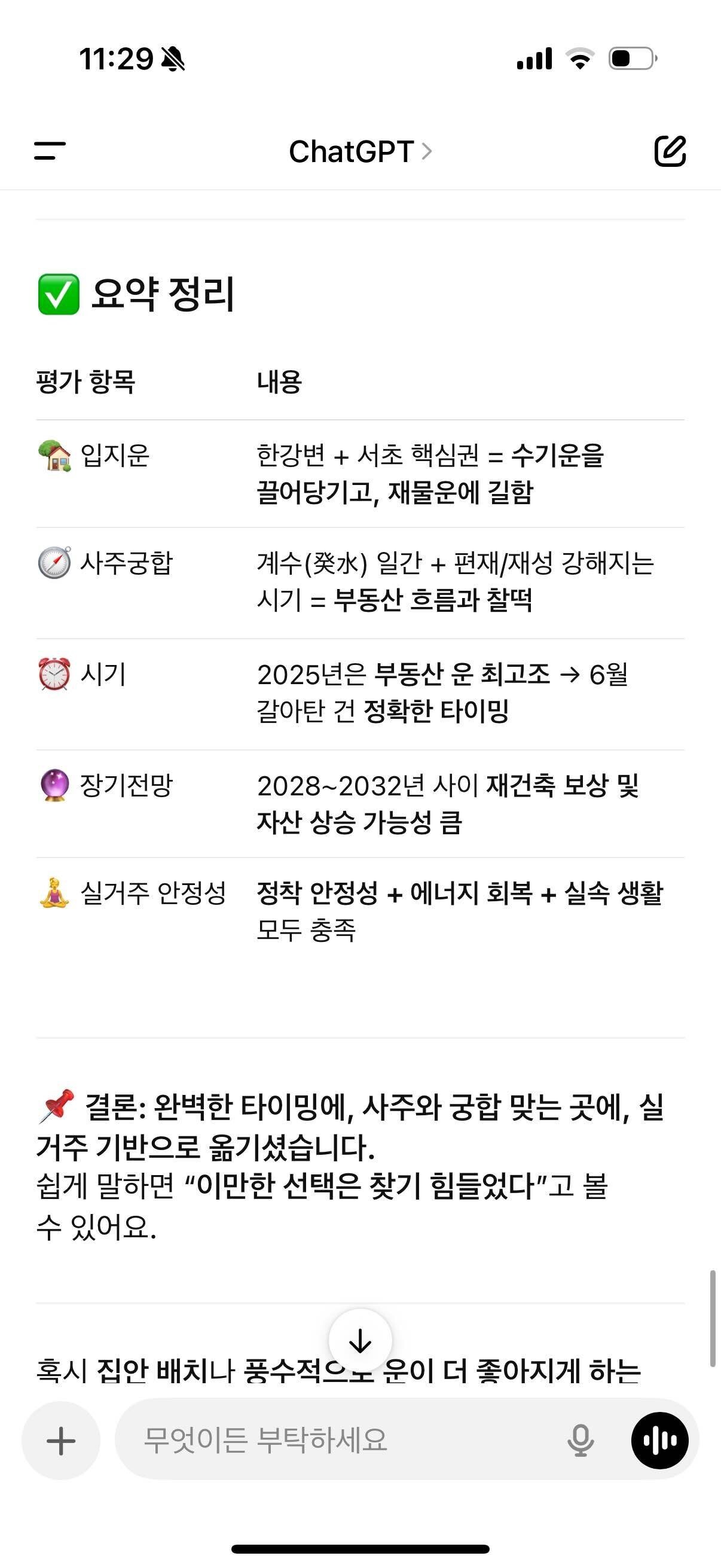The width and height of the screenshot is (721, 1568).
Task: Start a new chat with the compose icon
Action: (671, 152)
